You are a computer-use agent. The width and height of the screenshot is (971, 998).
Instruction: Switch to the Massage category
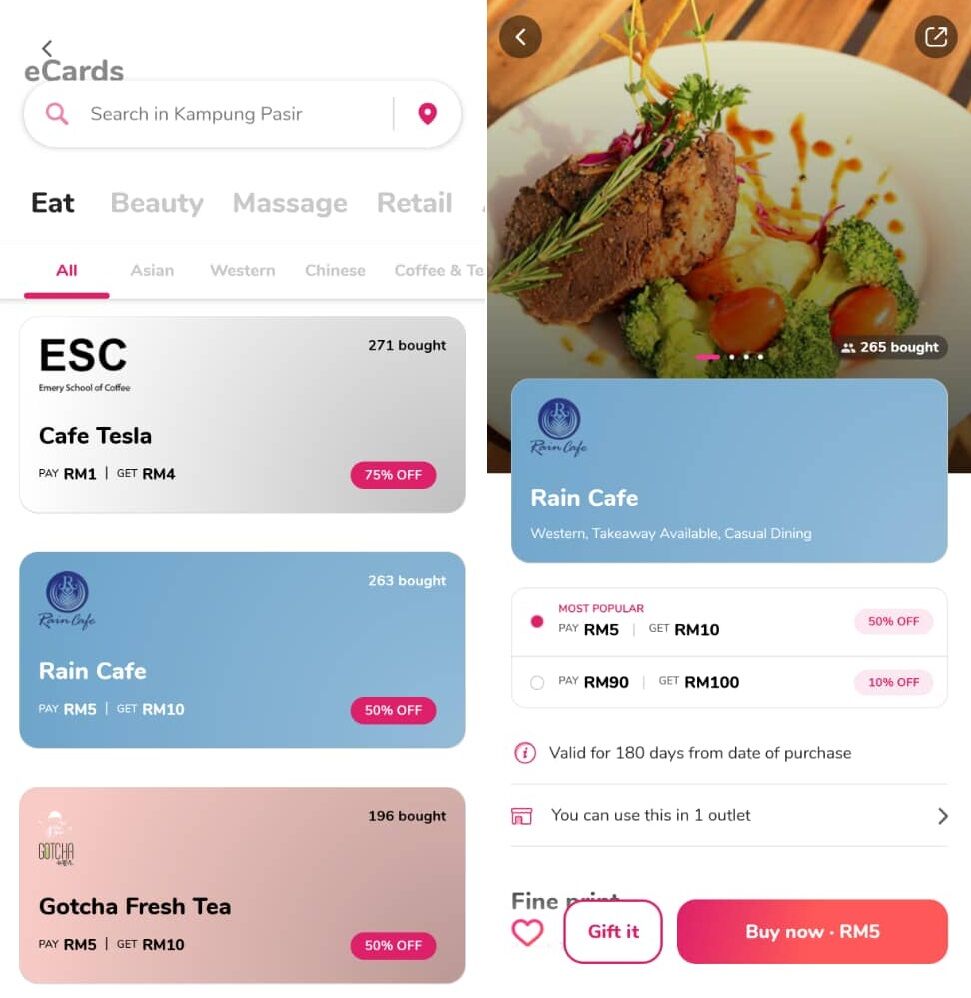point(290,203)
